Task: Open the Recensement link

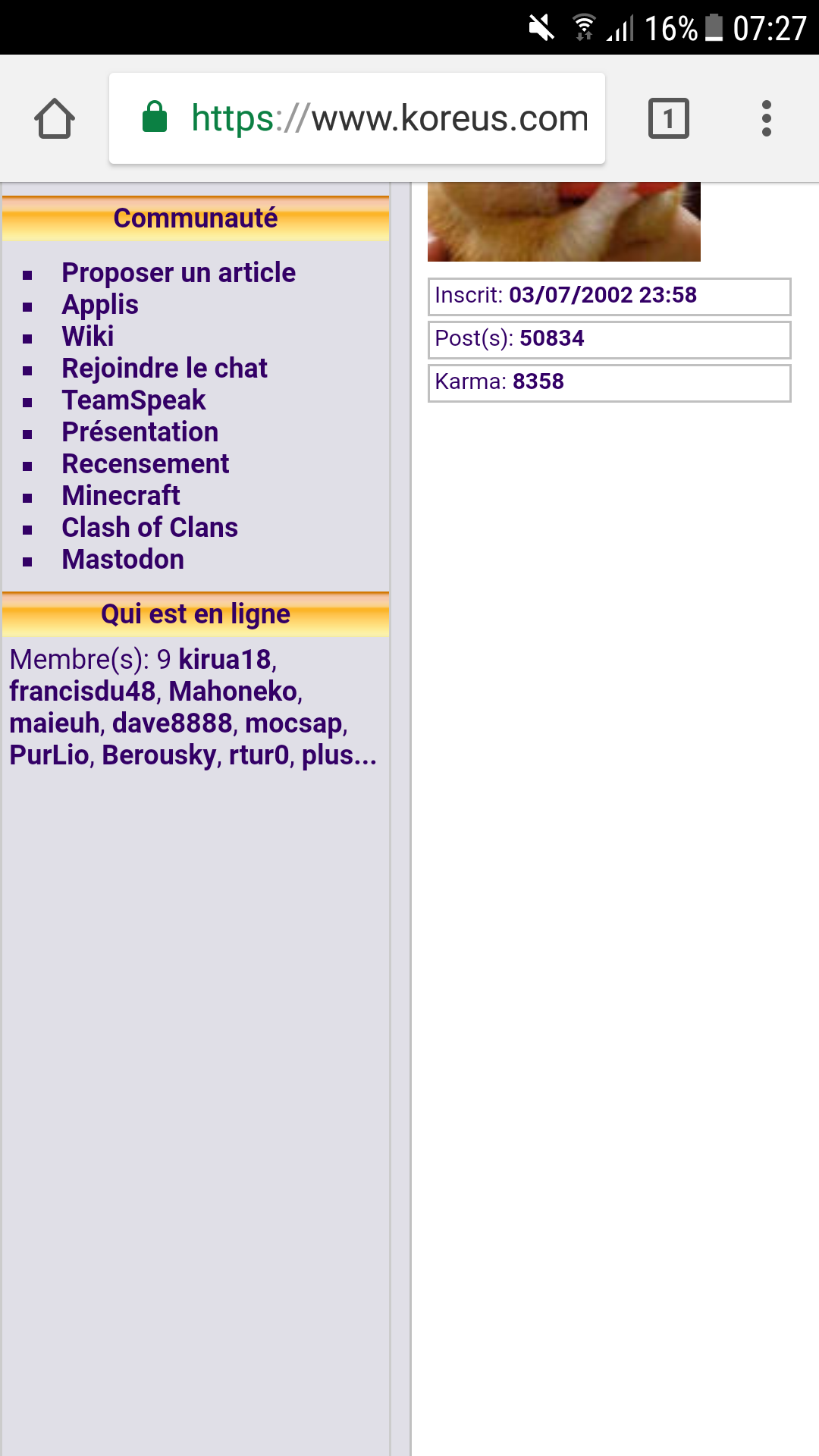Action: (145, 464)
